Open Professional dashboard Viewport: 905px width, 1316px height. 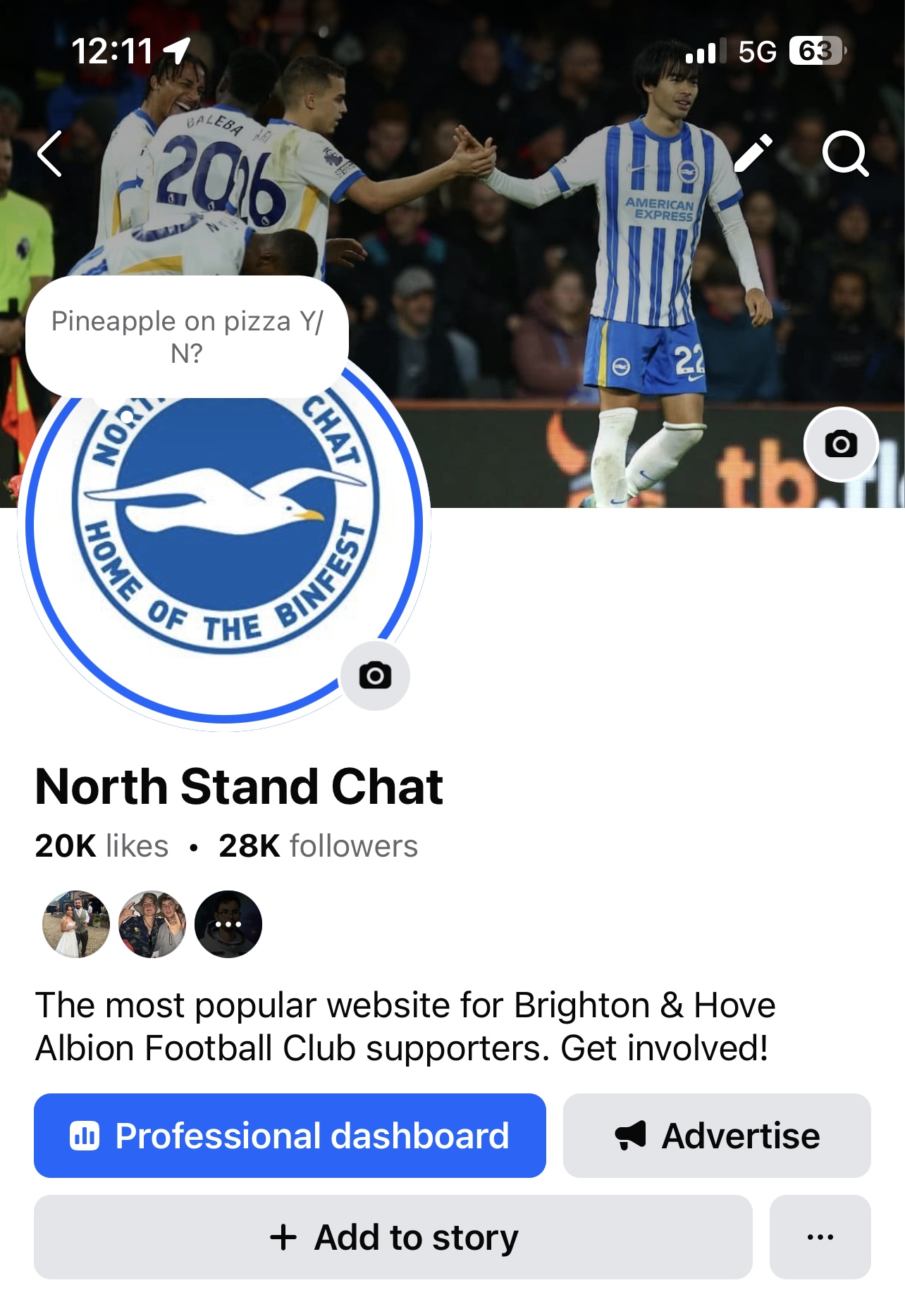290,1136
